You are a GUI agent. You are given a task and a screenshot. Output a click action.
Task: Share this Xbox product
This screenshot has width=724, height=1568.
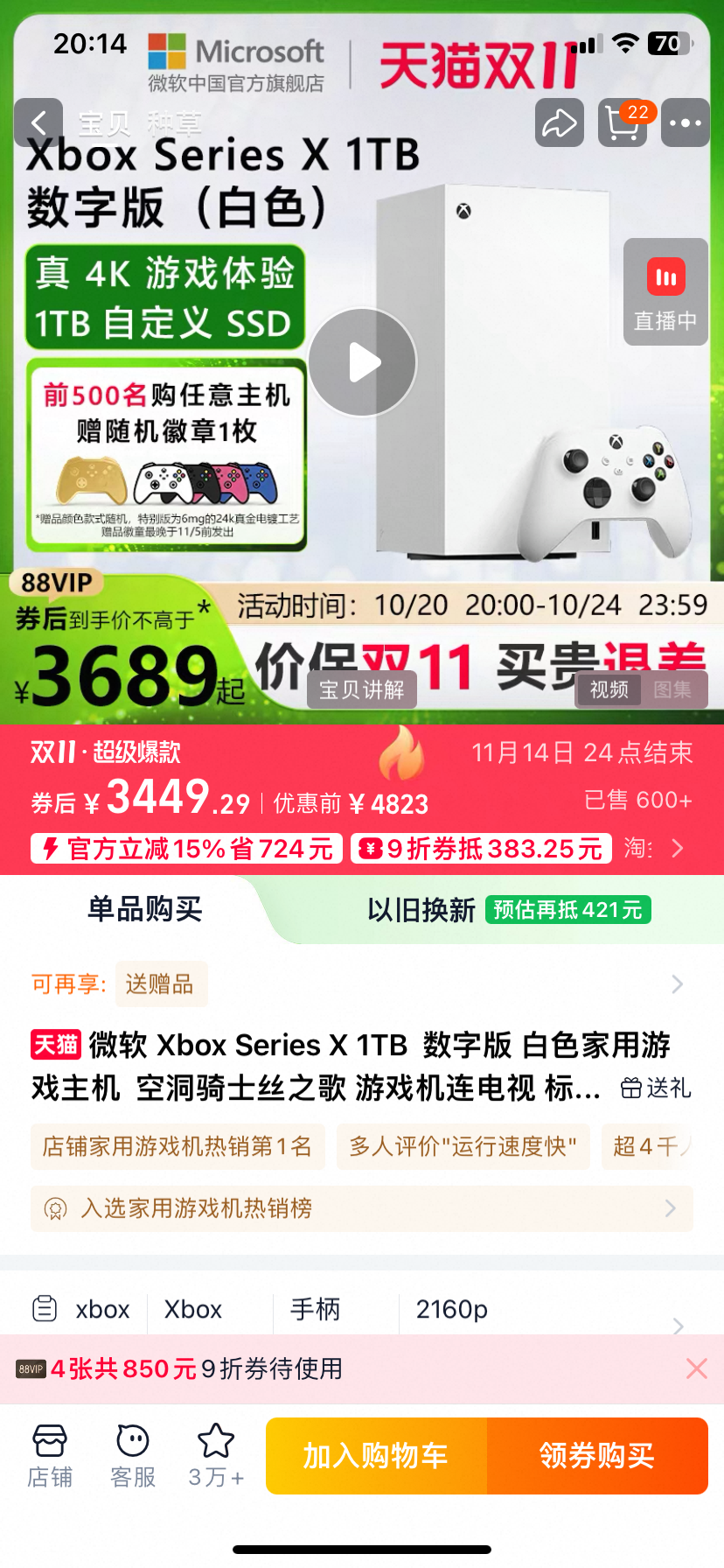559,123
